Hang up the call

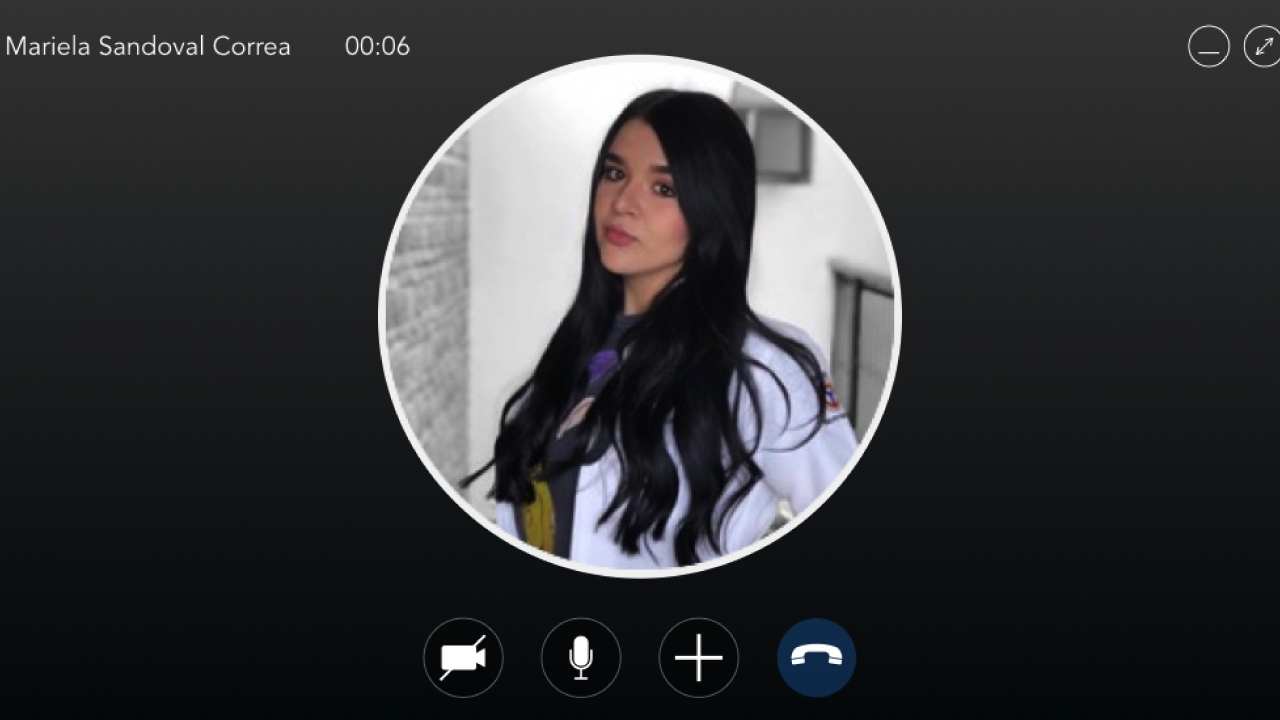816,657
